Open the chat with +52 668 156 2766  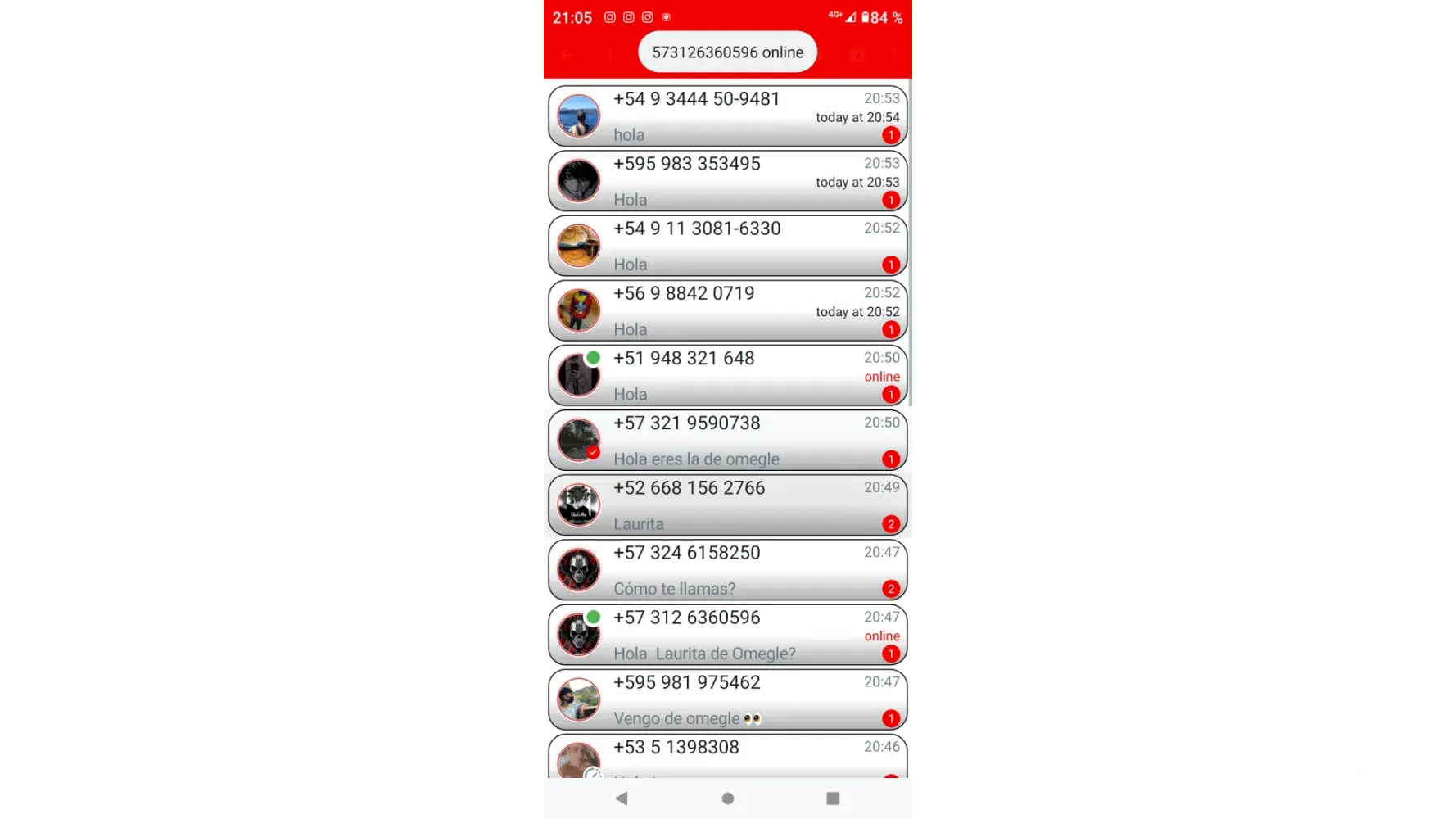(x=726, y=505)
